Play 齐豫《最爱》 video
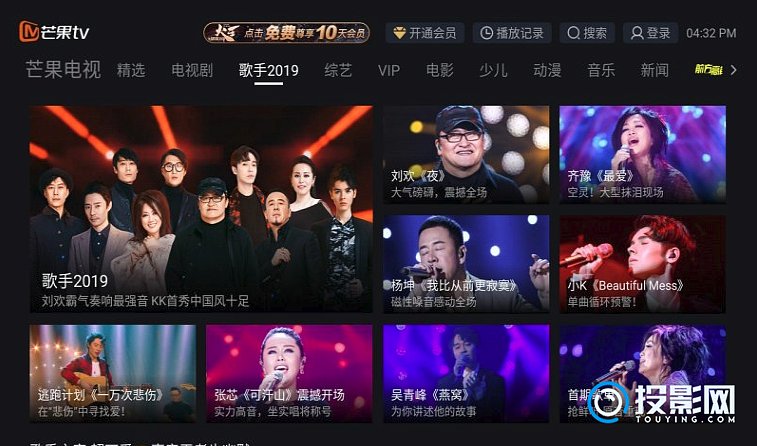 (x=642, y=154)
